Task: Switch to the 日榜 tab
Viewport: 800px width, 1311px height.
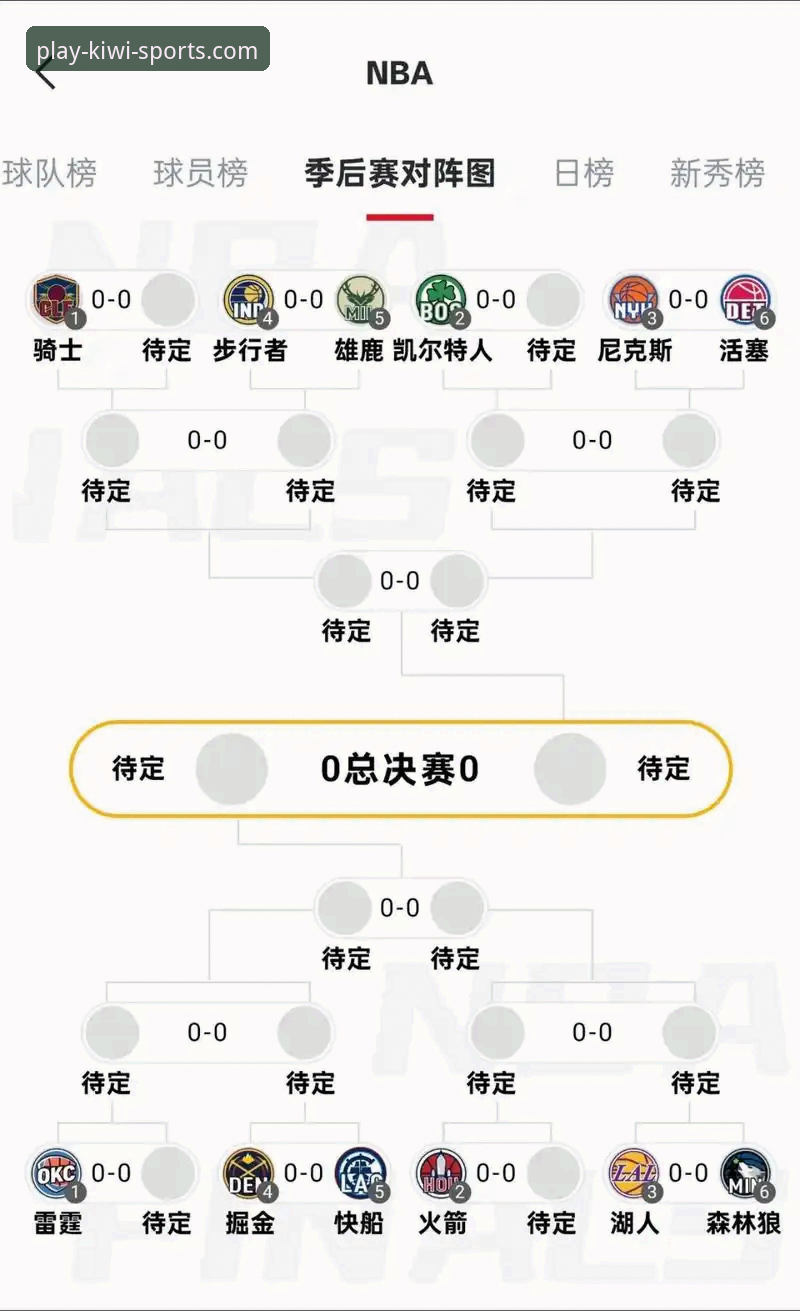Action: point(586,173)
